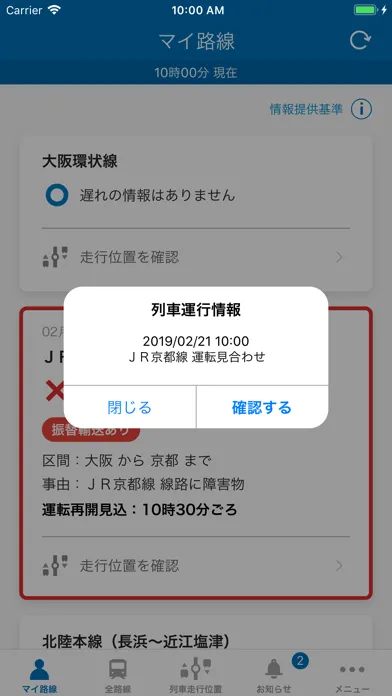Refresh the マイ路線 screen
Image resolution: width=392 pixels, height=696 pixels.
360,41
